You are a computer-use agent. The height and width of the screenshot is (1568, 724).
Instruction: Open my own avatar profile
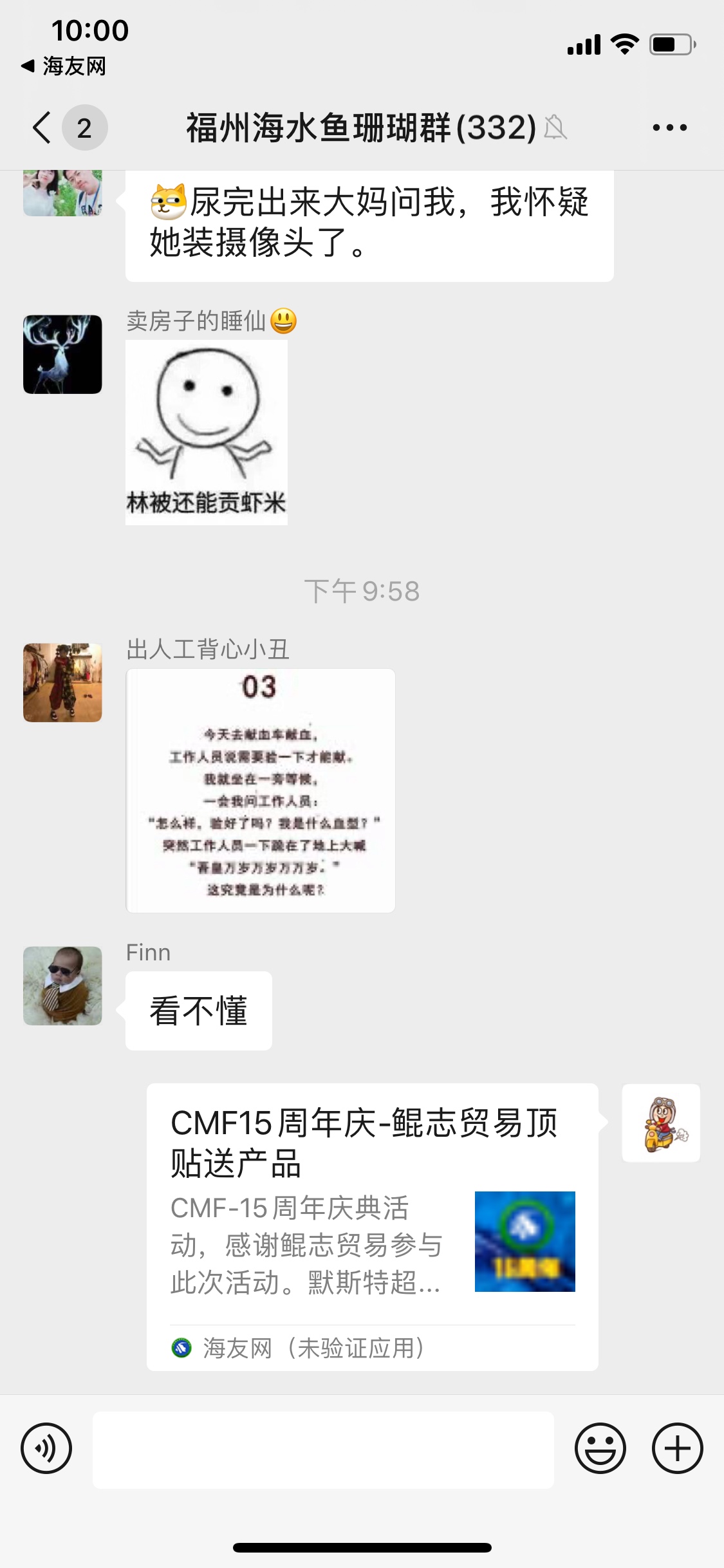click(x=661, y=1123)
